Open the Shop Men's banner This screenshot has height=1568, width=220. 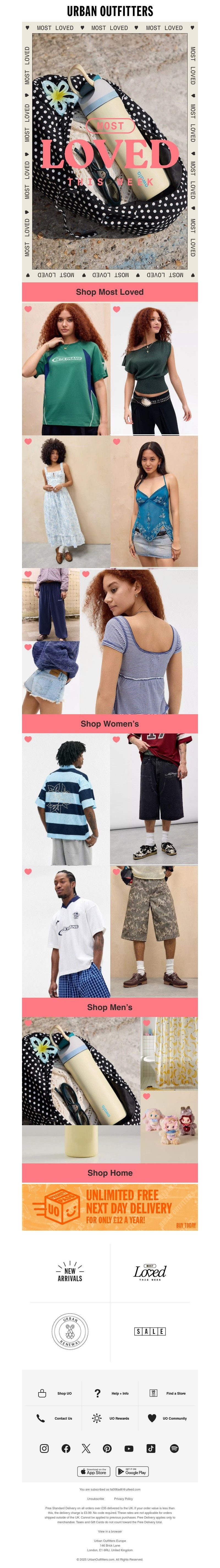coord(110,1007)
